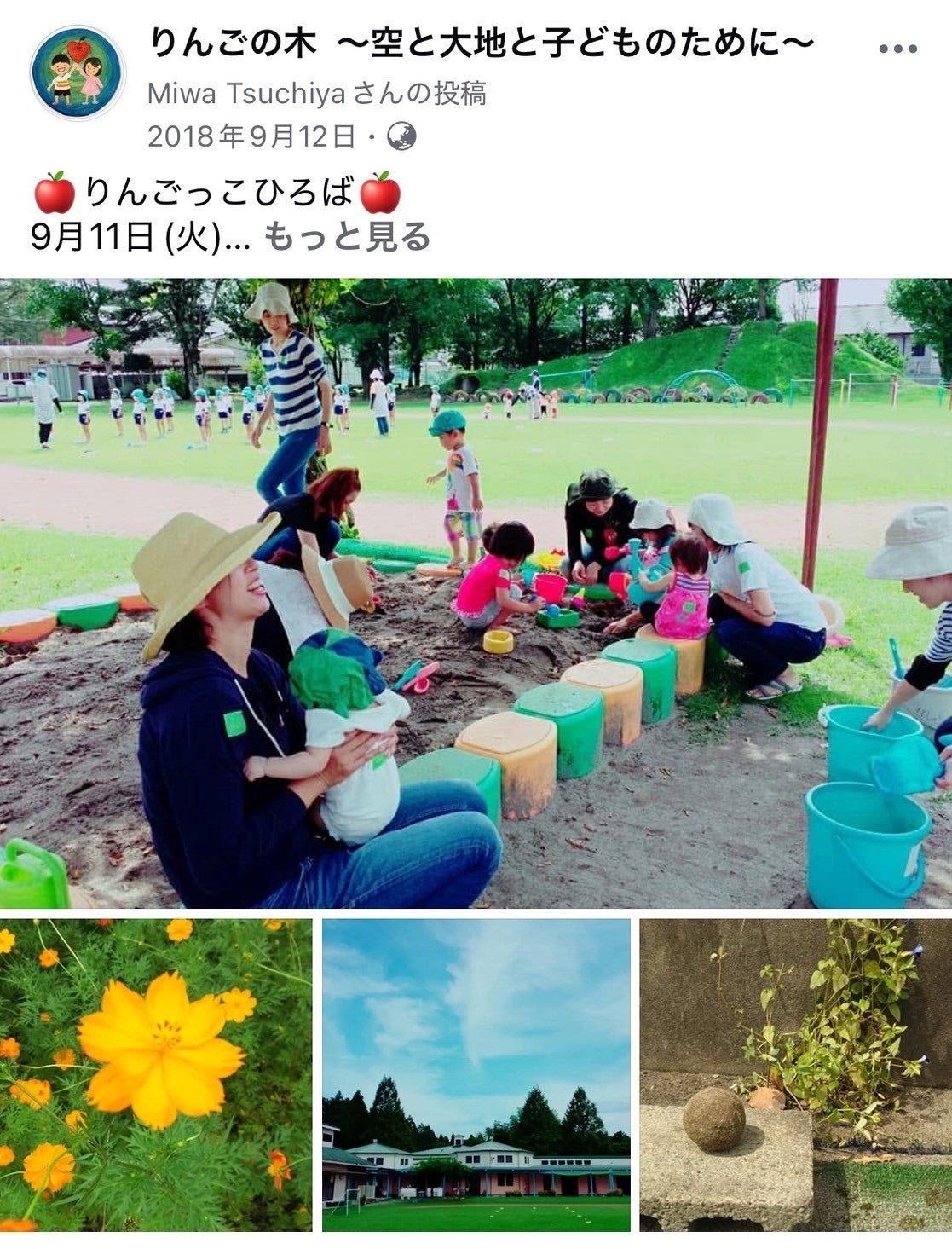
Task: Open the large sandbox play photo
Action: coord(476,593)
